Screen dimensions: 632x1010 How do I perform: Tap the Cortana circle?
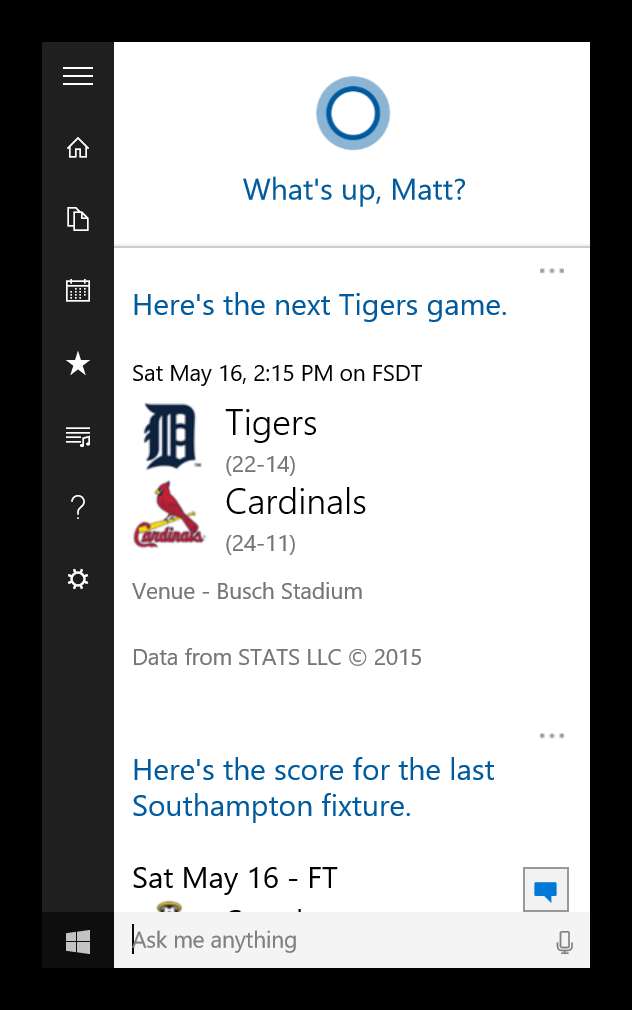coord(353,113)
